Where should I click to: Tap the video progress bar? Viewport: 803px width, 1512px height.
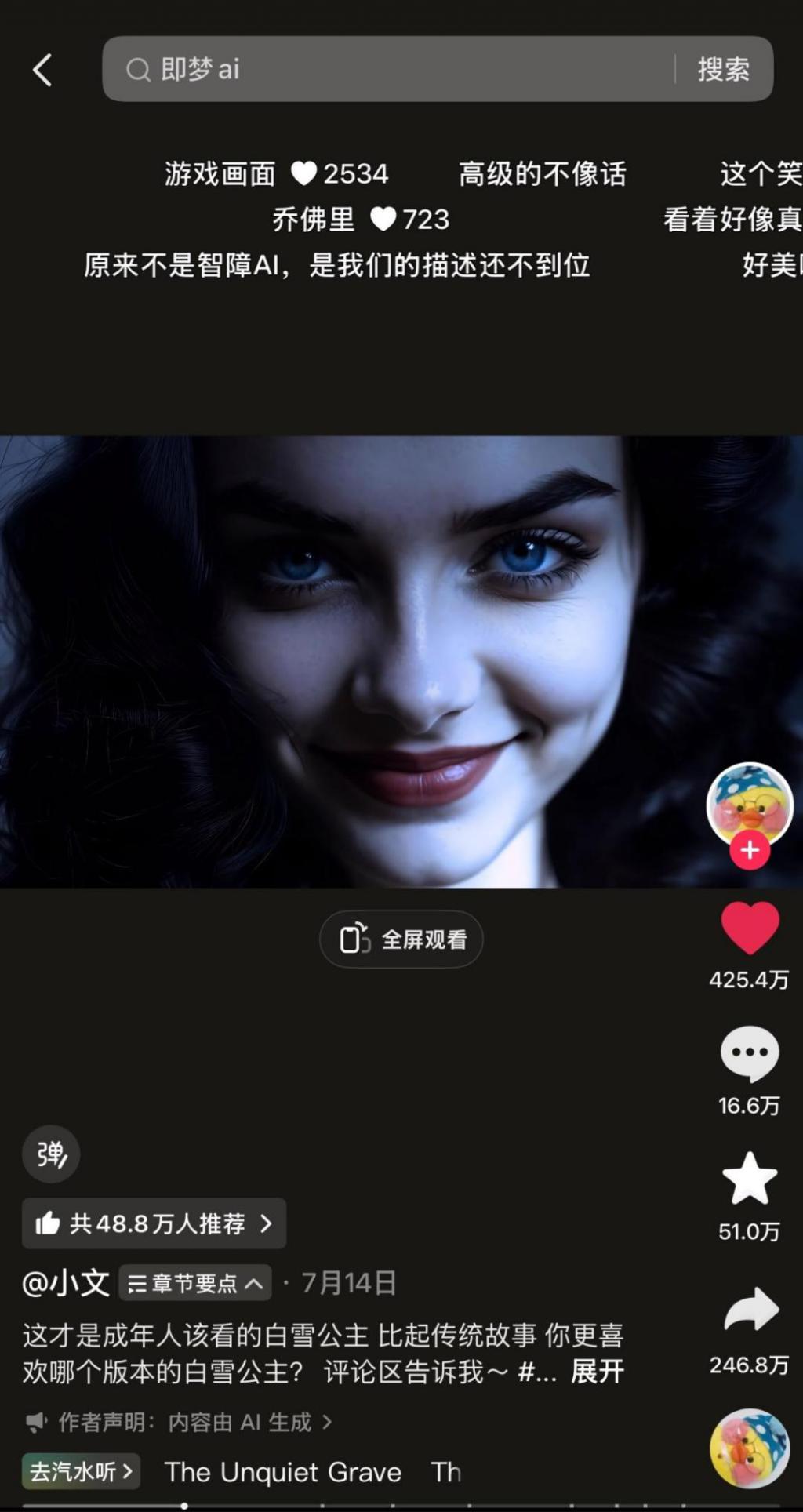pos(353,1505)
